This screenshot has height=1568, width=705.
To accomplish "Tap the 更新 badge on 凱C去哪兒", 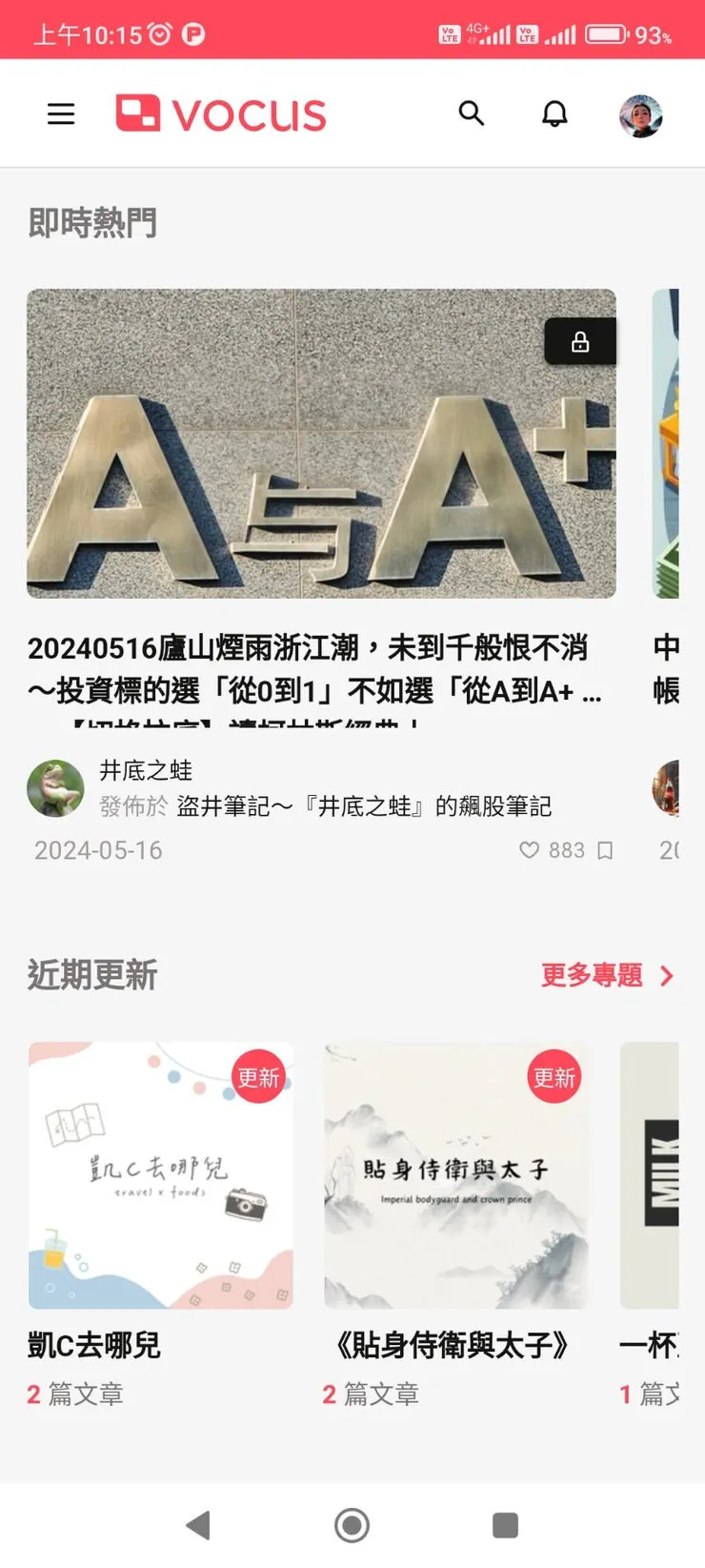I will click(258, 1077).
